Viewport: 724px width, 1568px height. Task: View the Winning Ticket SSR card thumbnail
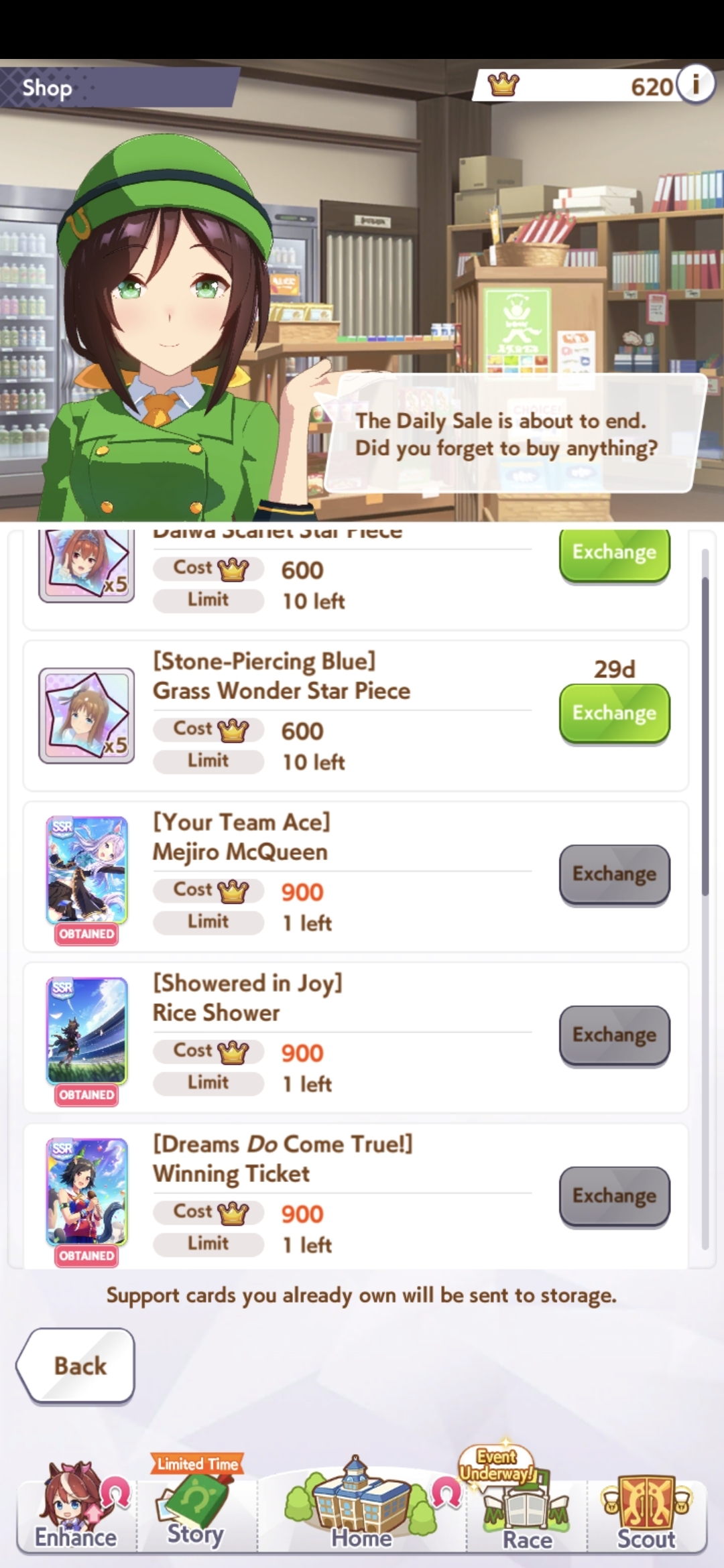[x=86, y=1191]
